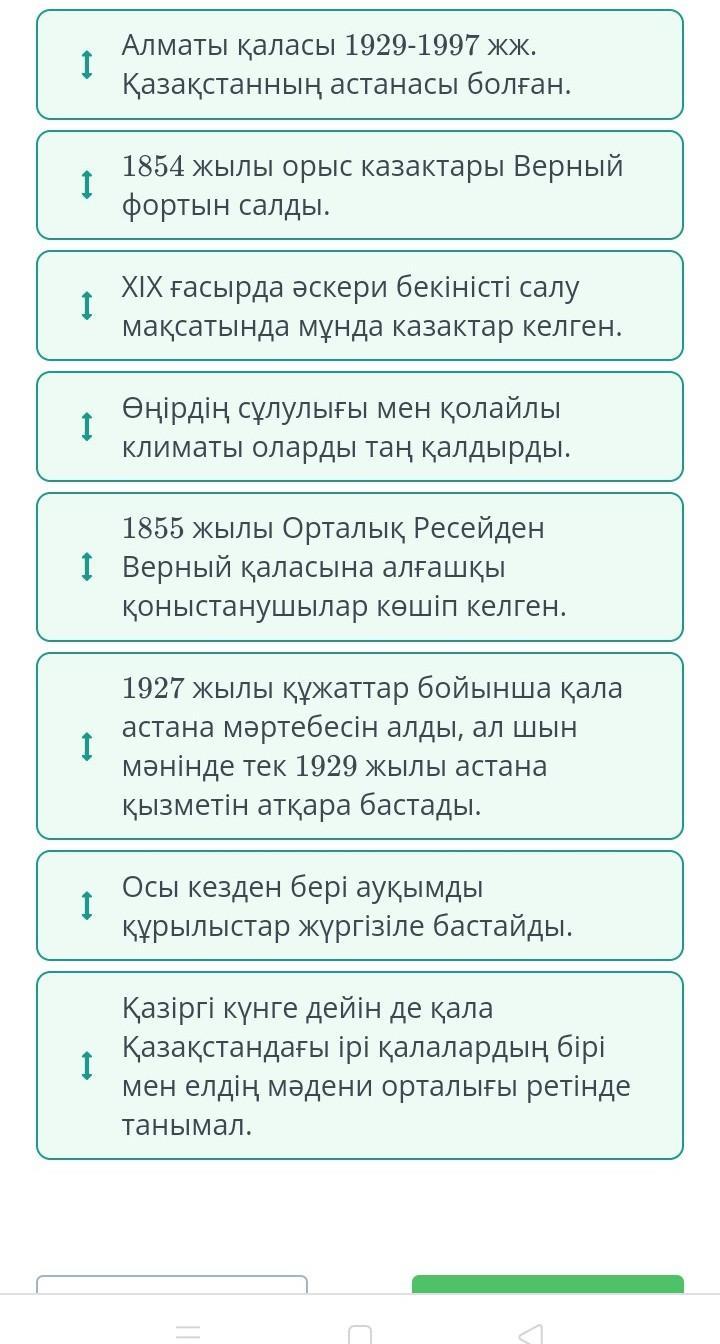The width and height of the screenshot is (720, 1344).
Task: Select the card about Almaty being capital 1929-1997
Action: 360,65
